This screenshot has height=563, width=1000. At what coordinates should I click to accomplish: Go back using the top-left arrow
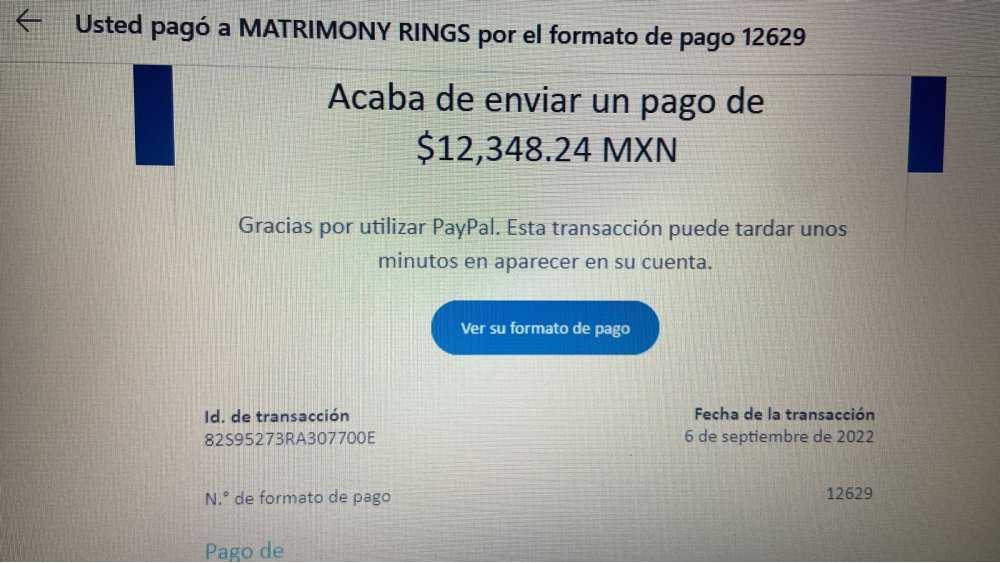point(29,22)
